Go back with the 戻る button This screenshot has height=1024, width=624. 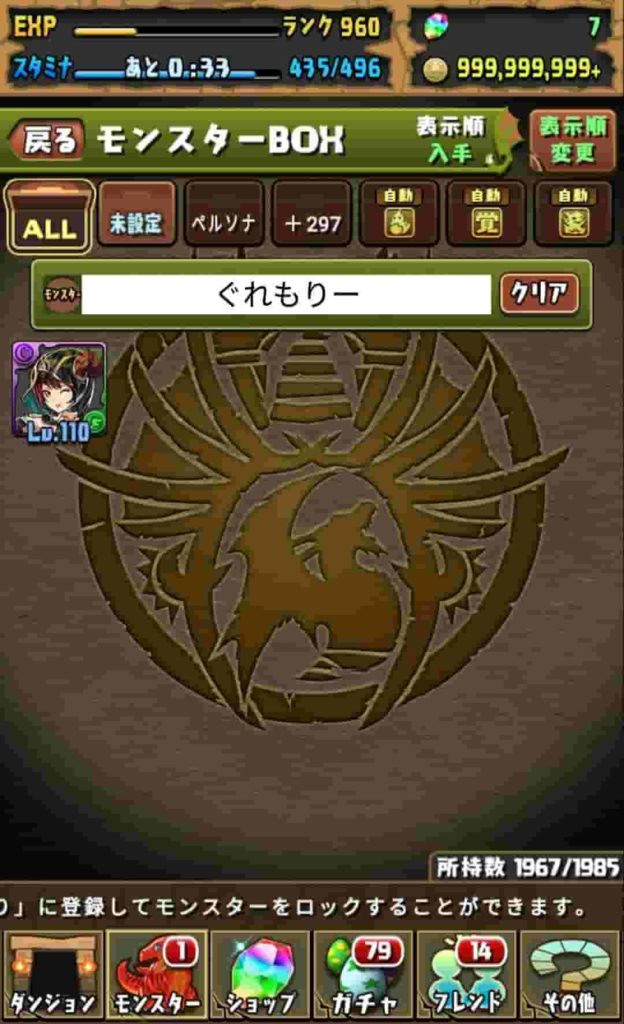pos(47,141)
